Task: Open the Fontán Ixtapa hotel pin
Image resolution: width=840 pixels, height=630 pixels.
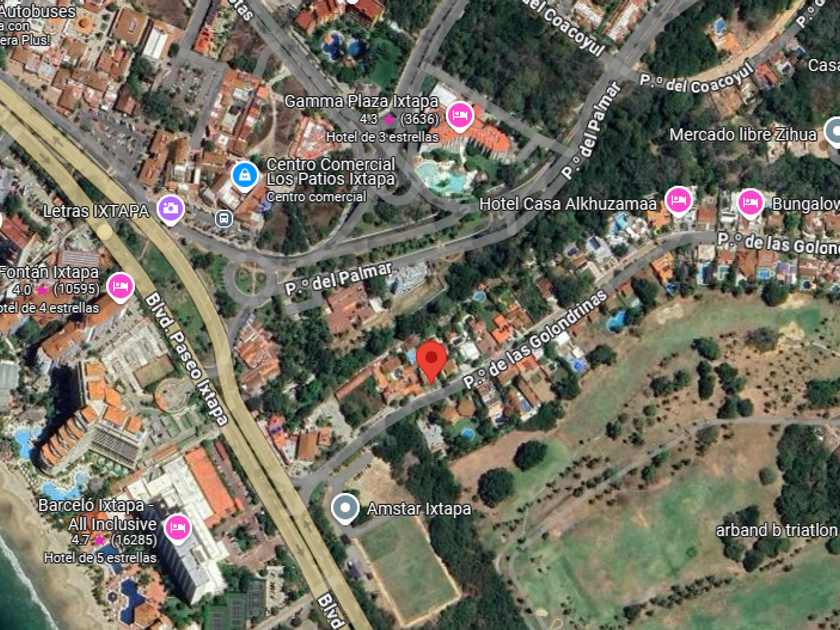Action: (120, 286)
